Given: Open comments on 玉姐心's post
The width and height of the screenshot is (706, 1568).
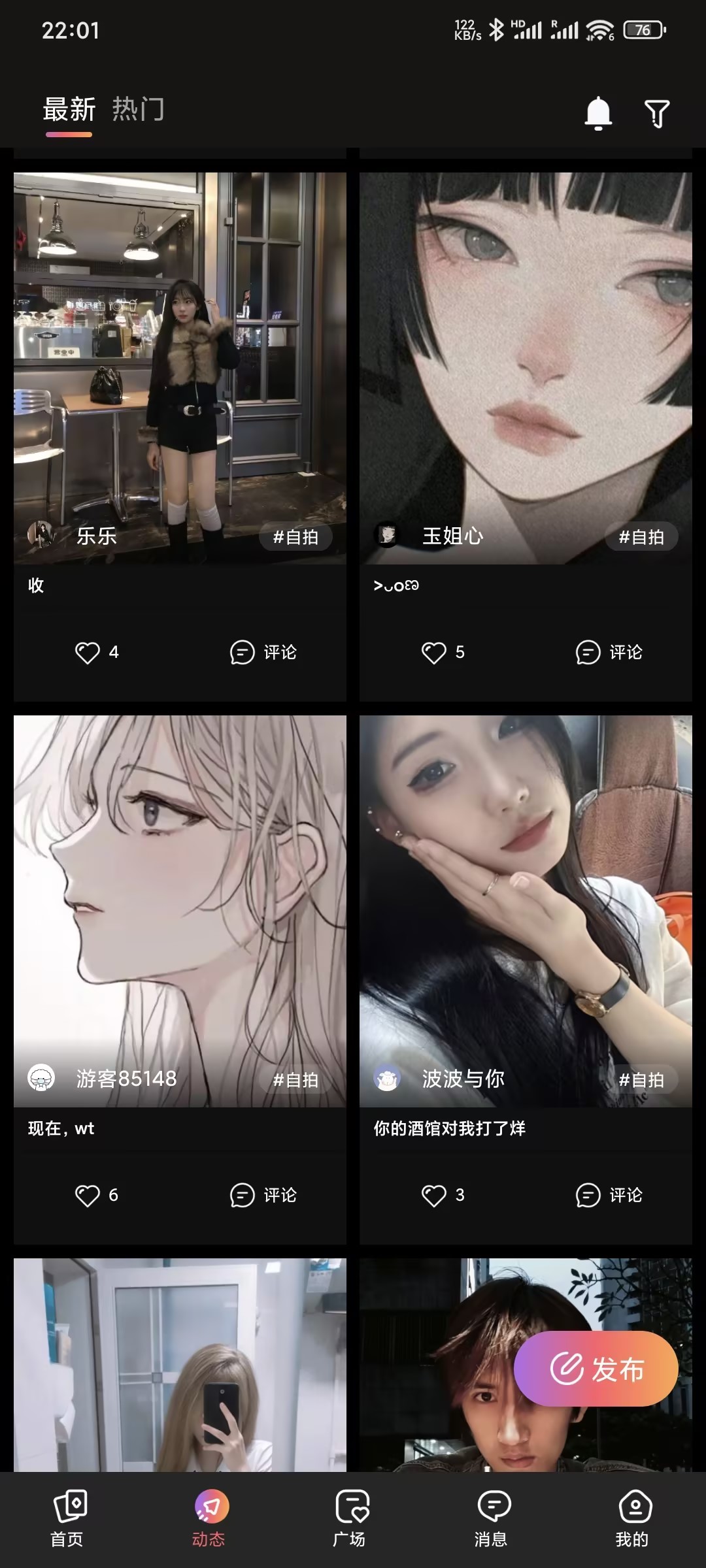Looking at the screenshot, I should [609, 652].
